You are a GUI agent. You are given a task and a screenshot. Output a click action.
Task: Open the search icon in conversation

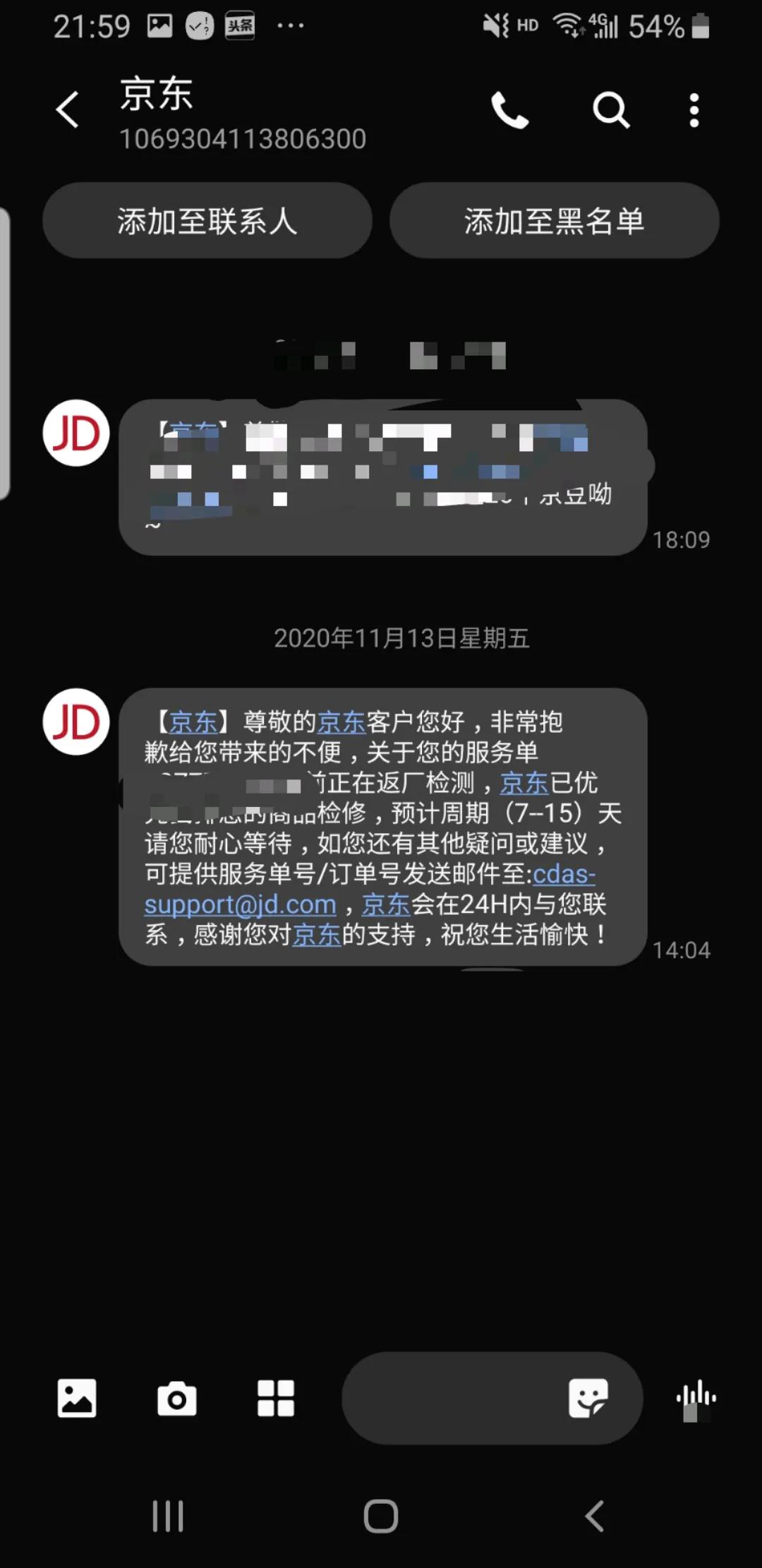pos(611,111)
